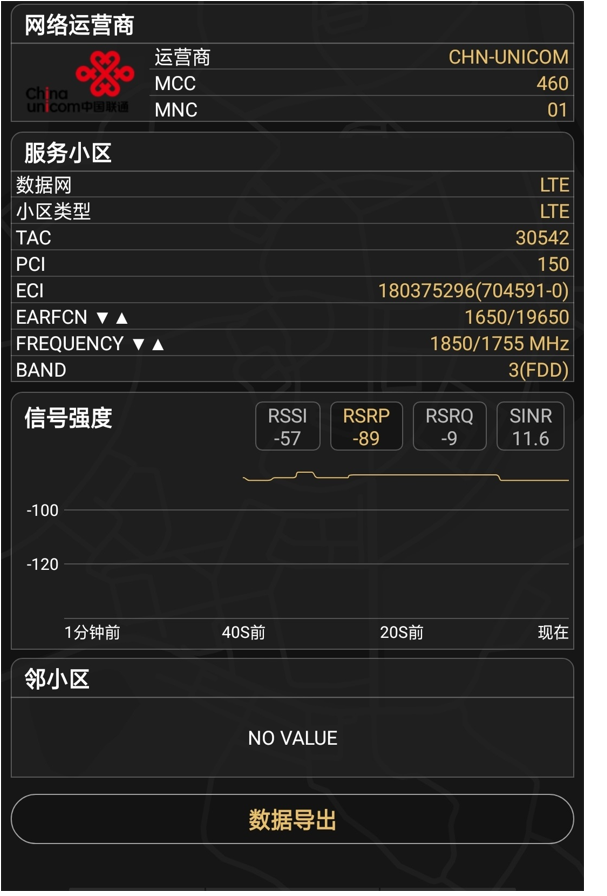View SINR on the signal chart
The image size is (607, 896).
pos(530,426)
